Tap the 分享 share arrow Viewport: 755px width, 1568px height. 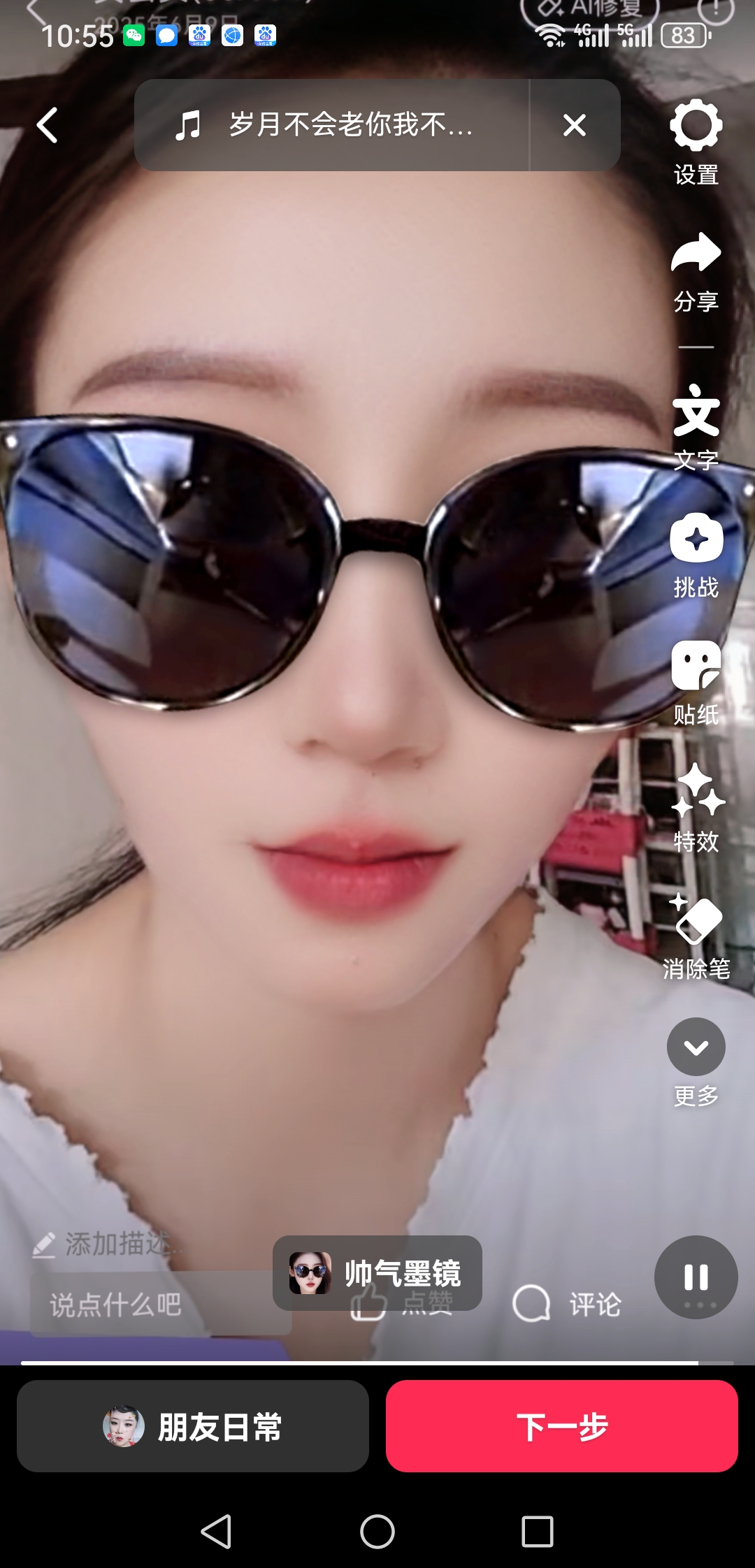pyautogui.click(x=696, y=273)
